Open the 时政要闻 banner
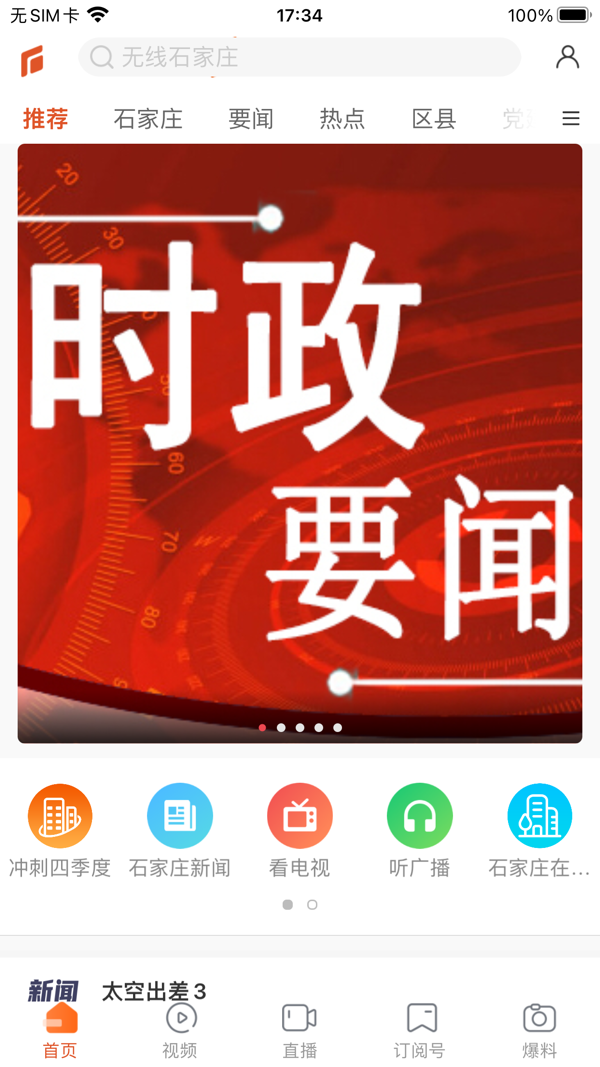The image size is (600, 1067). tap(300, 443)
